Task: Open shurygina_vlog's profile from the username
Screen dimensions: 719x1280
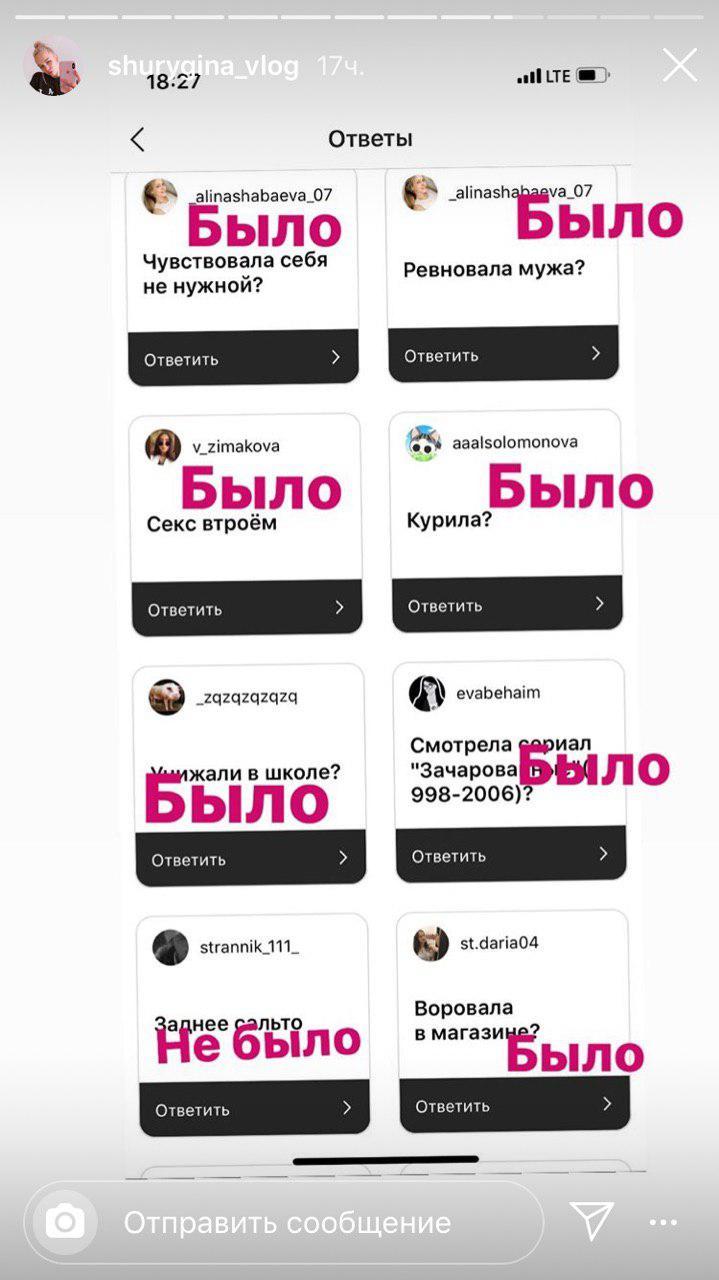Action: tap(203, 66)
